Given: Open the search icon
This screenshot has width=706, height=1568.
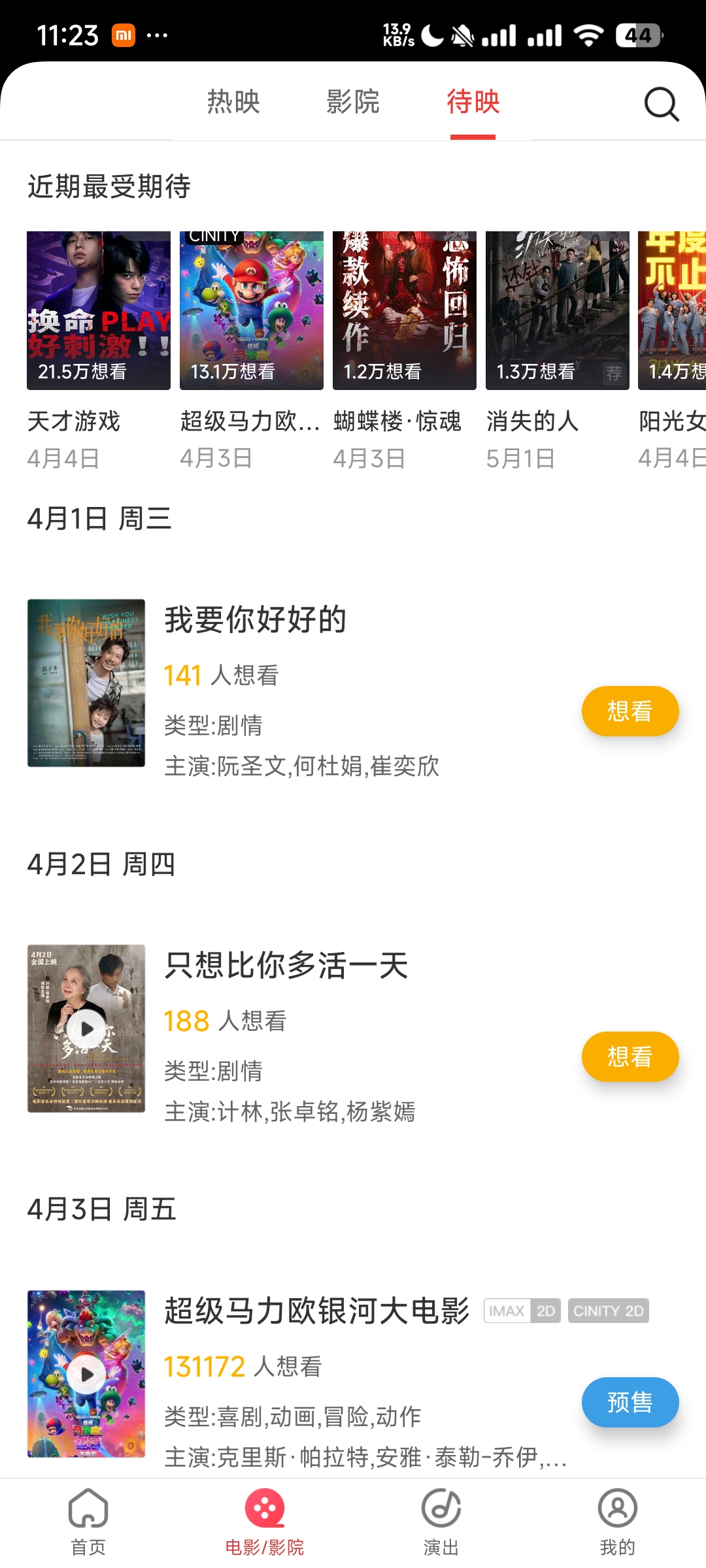Looking at the screenshot, I should pyautogui.click(x=662, y=104).
